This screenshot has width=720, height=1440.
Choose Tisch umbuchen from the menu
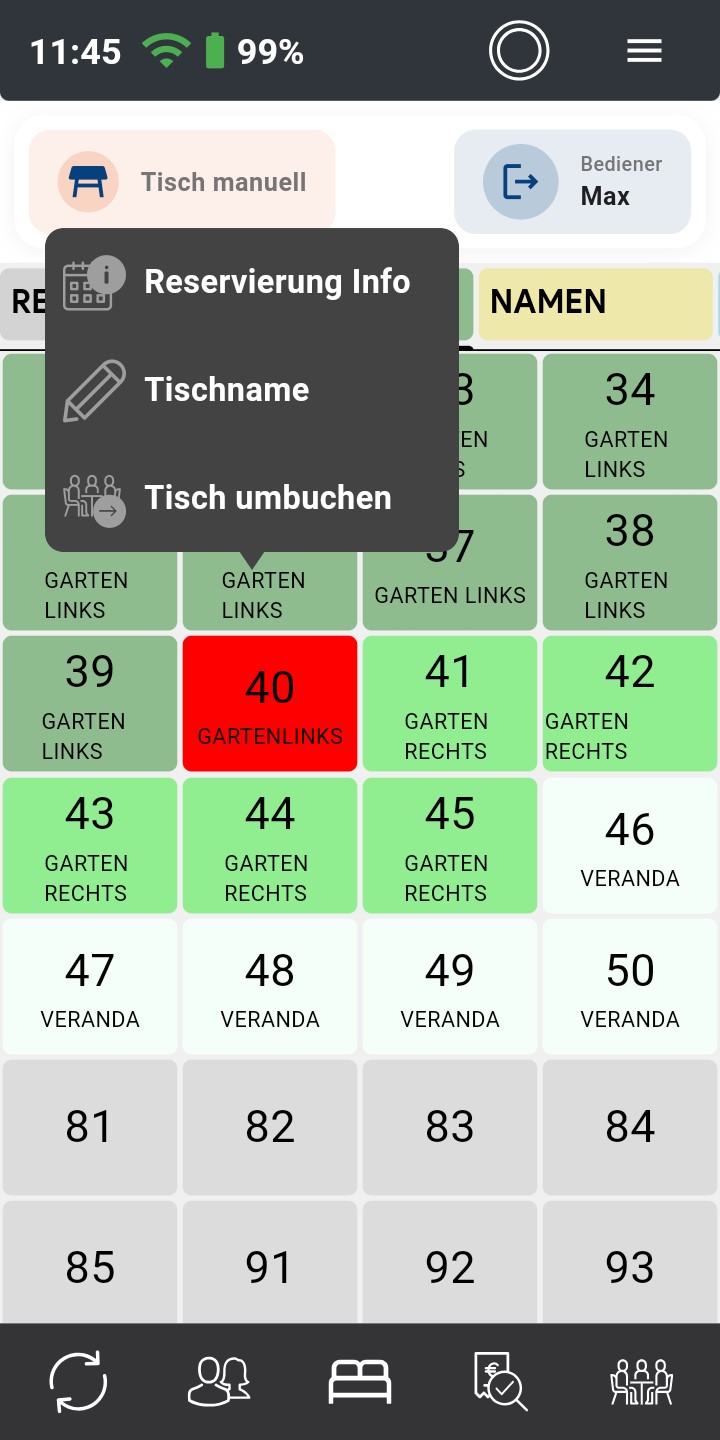(x=267, y=497)
